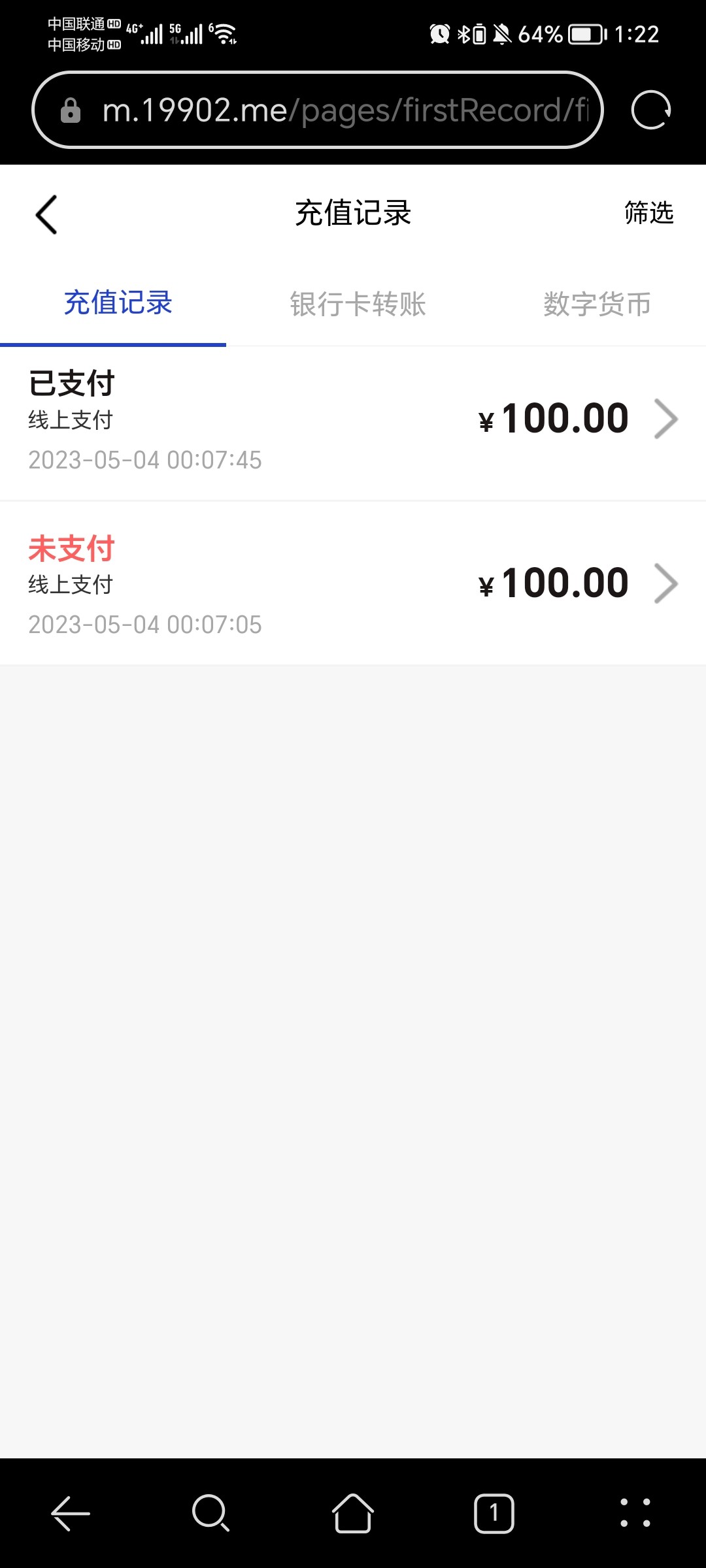Switch to the 数字货币 tab
The image size is (706, 1568).
pos(597,304)
